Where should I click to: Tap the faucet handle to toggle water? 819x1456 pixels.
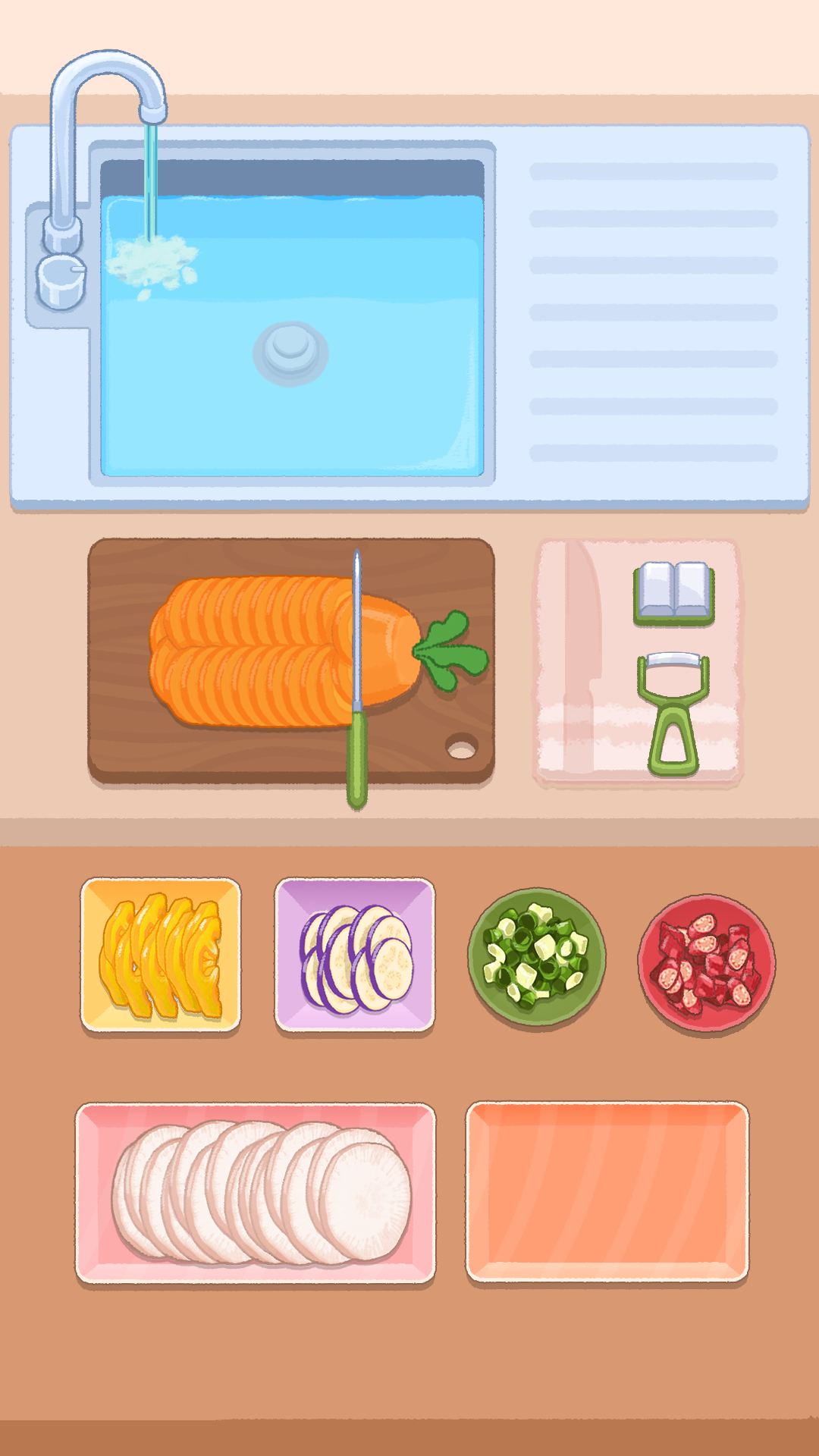point(61,281)
